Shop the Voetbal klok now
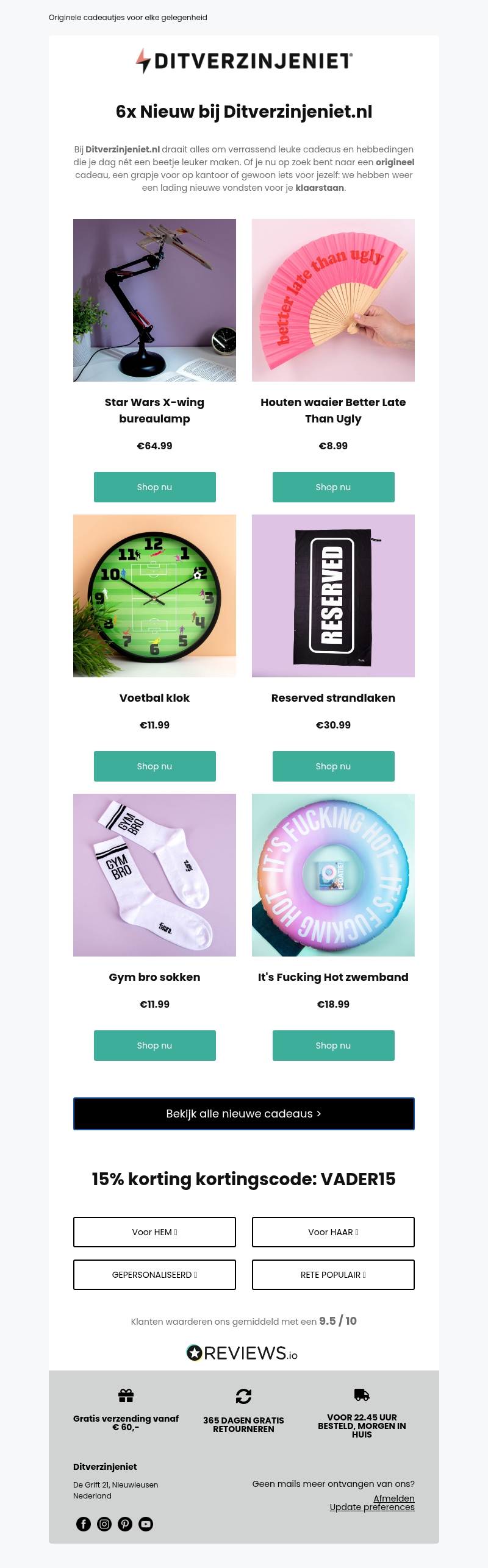This screenshot has height=1568, width=488. tap(154, 766)
